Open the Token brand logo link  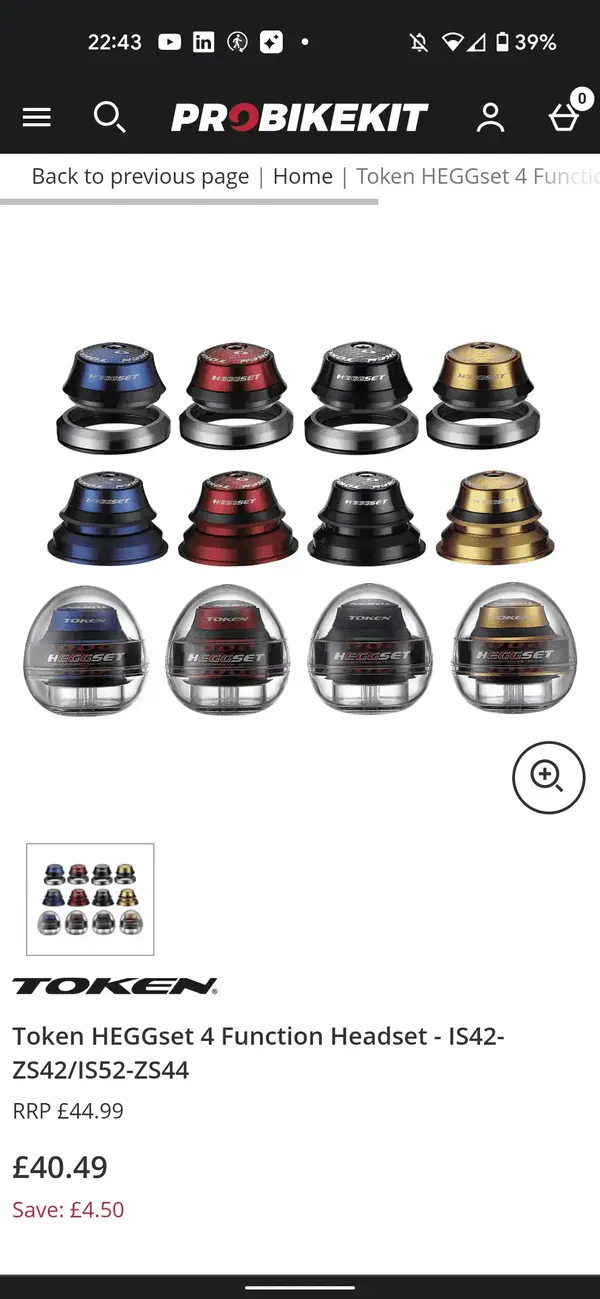pyautogui.click(x=115, y=987)
